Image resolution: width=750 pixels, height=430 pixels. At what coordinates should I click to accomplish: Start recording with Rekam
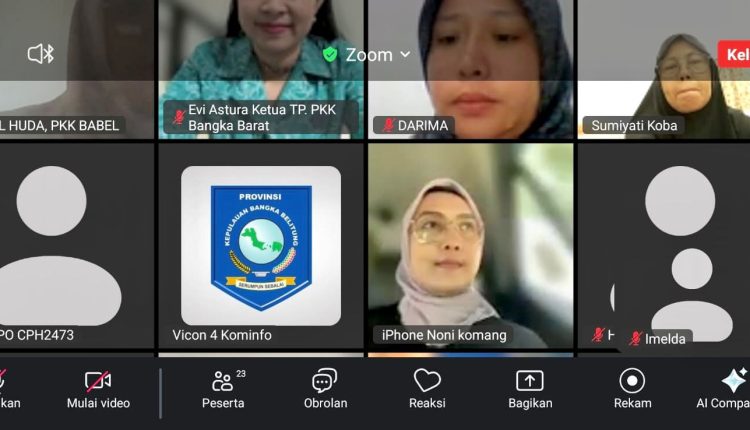[632, 388]
